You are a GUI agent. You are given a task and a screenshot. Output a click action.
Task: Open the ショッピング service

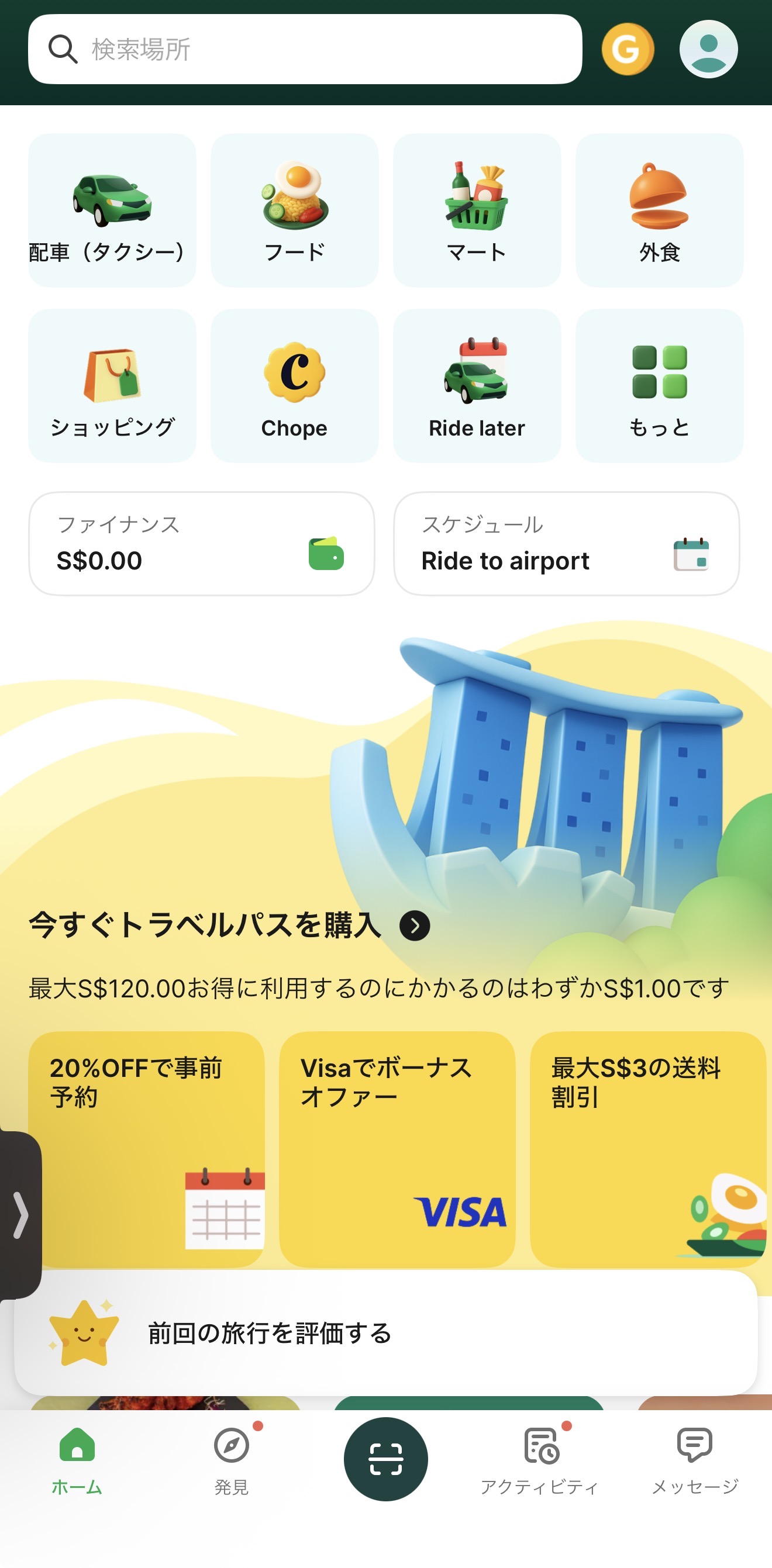112,386
